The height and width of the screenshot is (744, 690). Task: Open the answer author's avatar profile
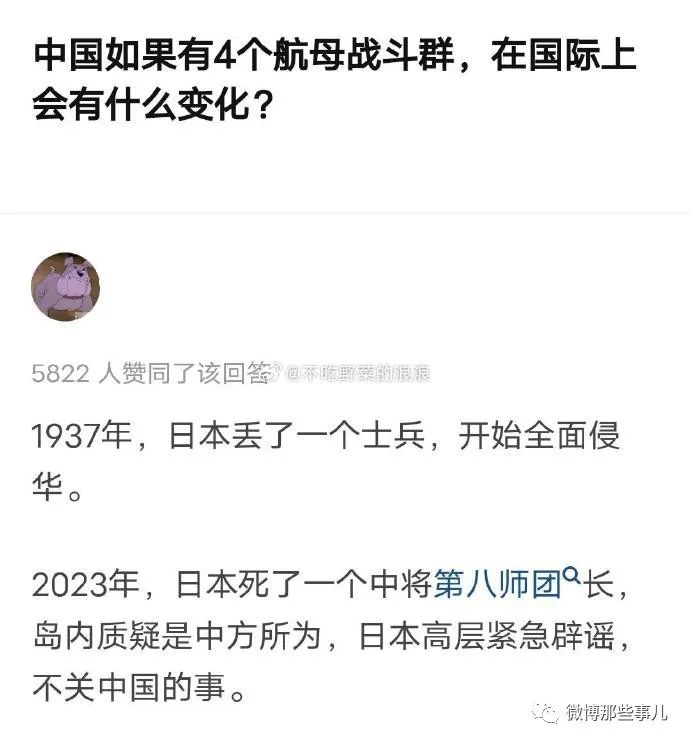66,287
